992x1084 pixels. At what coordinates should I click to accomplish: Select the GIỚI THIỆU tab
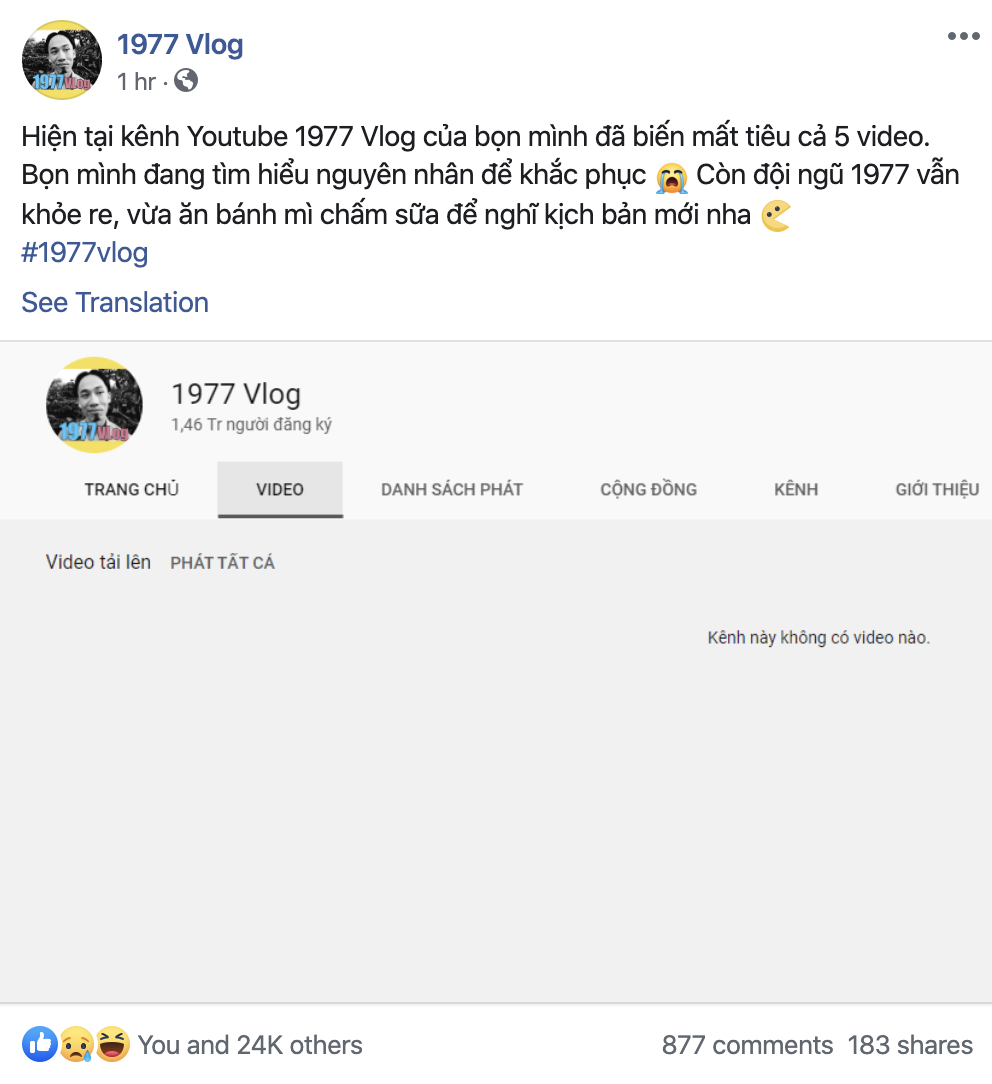(936, 489)
